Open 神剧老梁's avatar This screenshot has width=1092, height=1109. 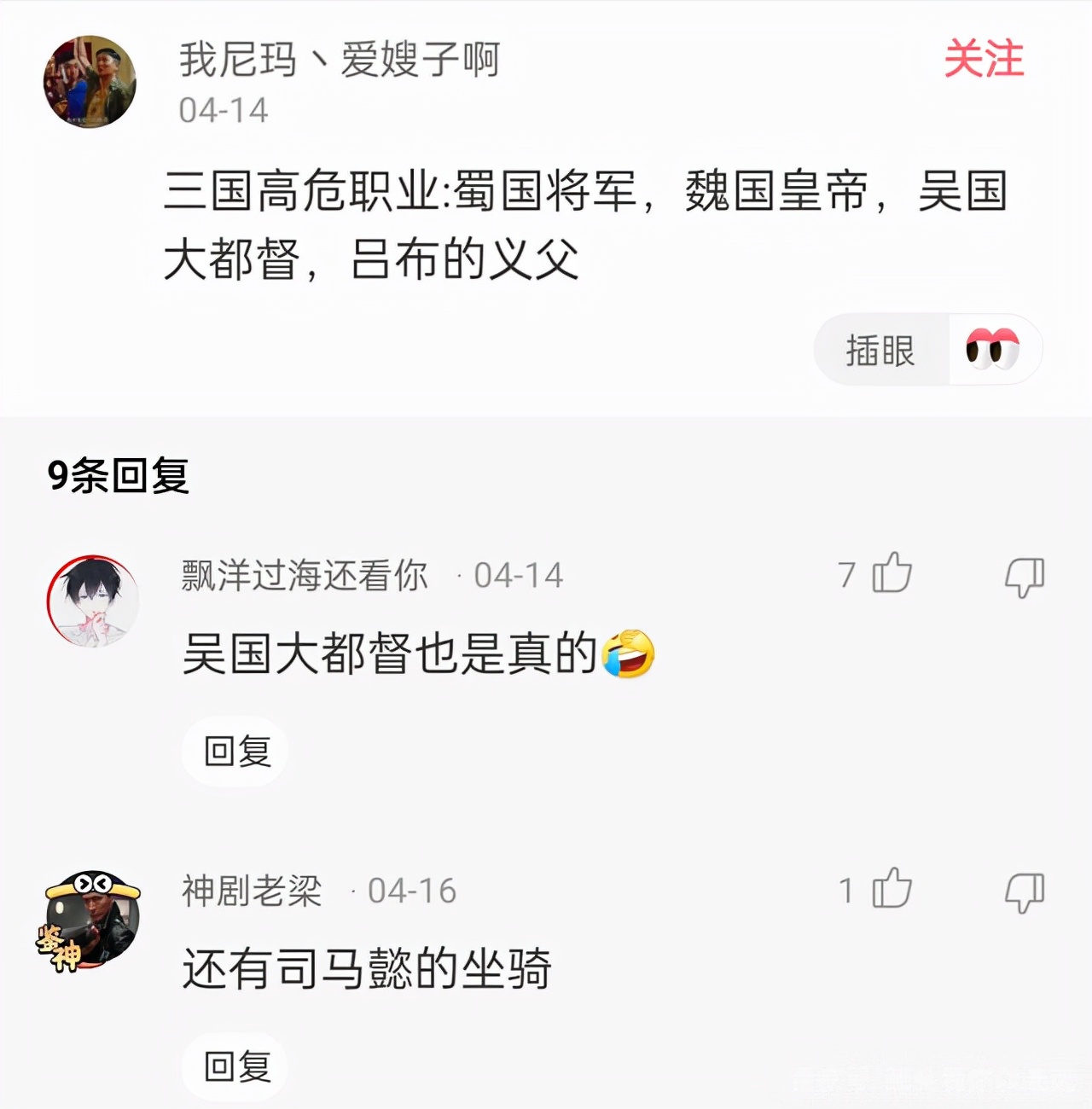(x=91, y=920)
